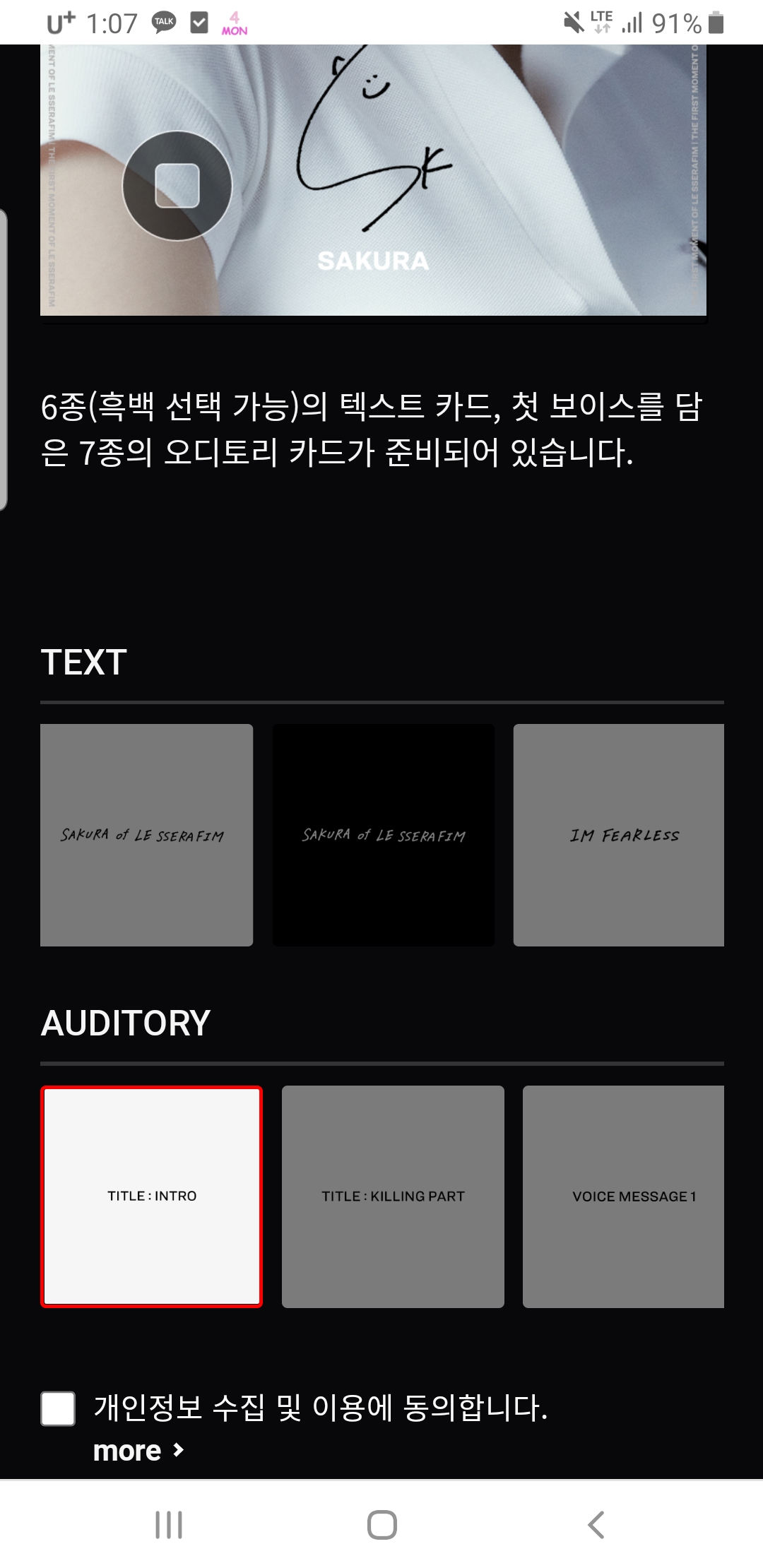Tap the stop playback icon on the SAKURA banner
Viewport: 763px width, 1568px height.
[177, 185]
